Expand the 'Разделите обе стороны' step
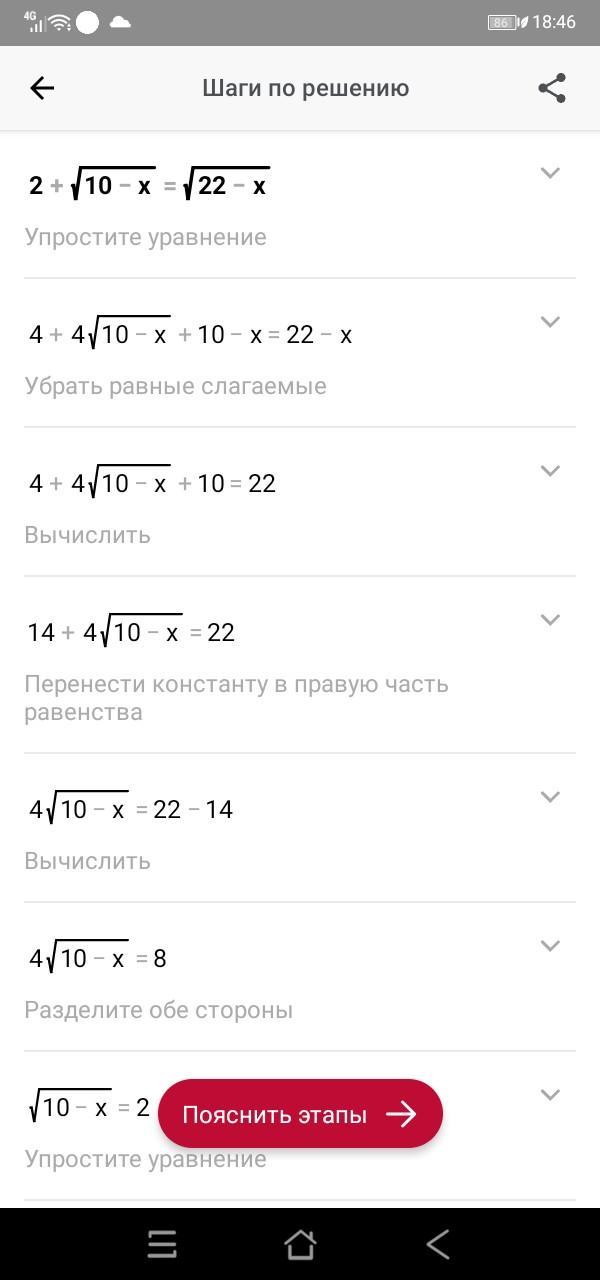This screenshot has width=600, height=1280. [x=549, y=946]
